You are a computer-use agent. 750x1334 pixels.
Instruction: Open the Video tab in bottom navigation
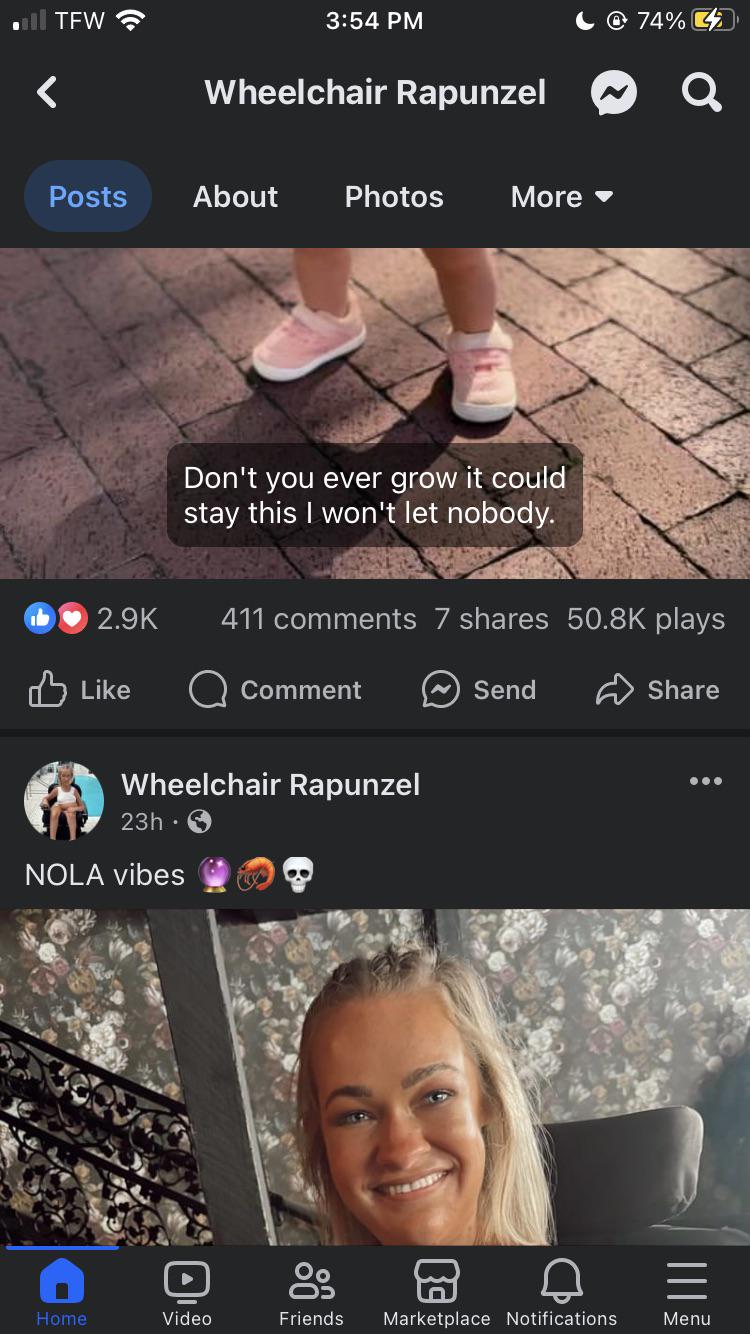187,1290
